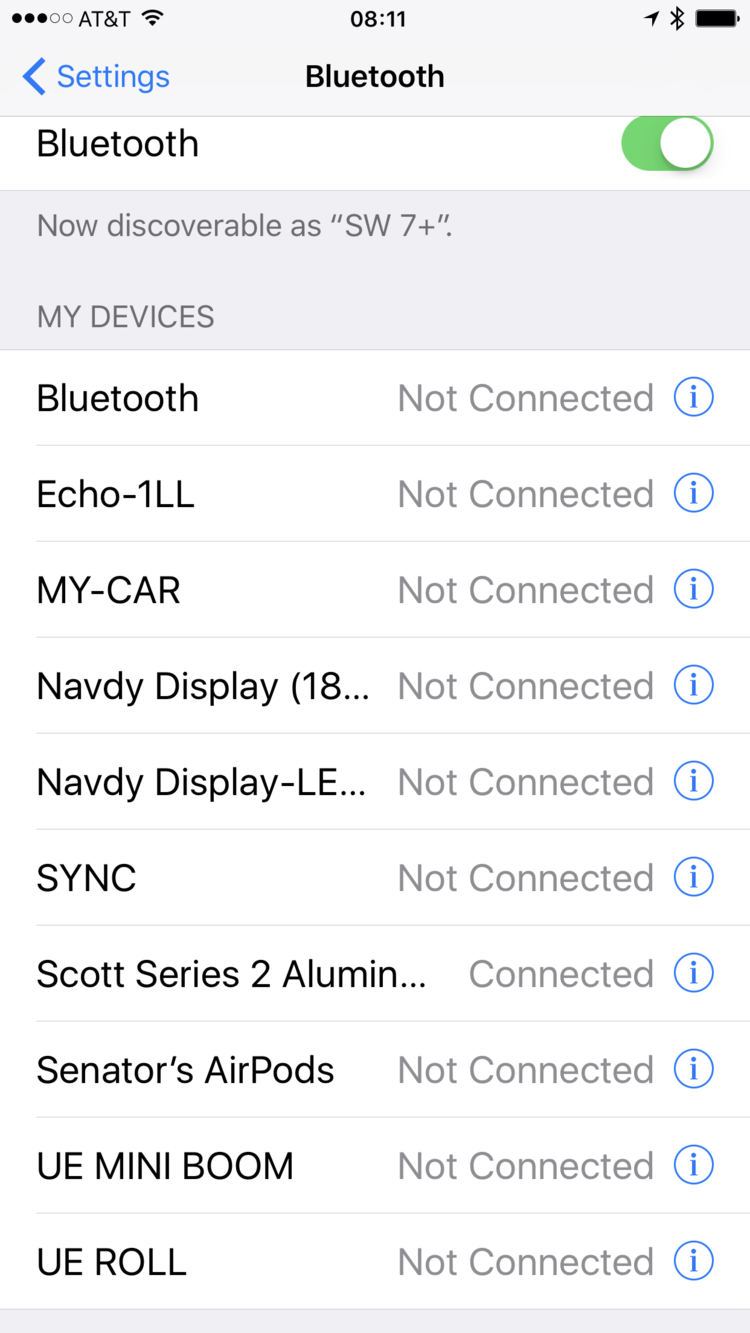The height and width of the screenshot is (1333, 750).
Task: Tap info icon for Senator's AirPods
Action: 694,1069
